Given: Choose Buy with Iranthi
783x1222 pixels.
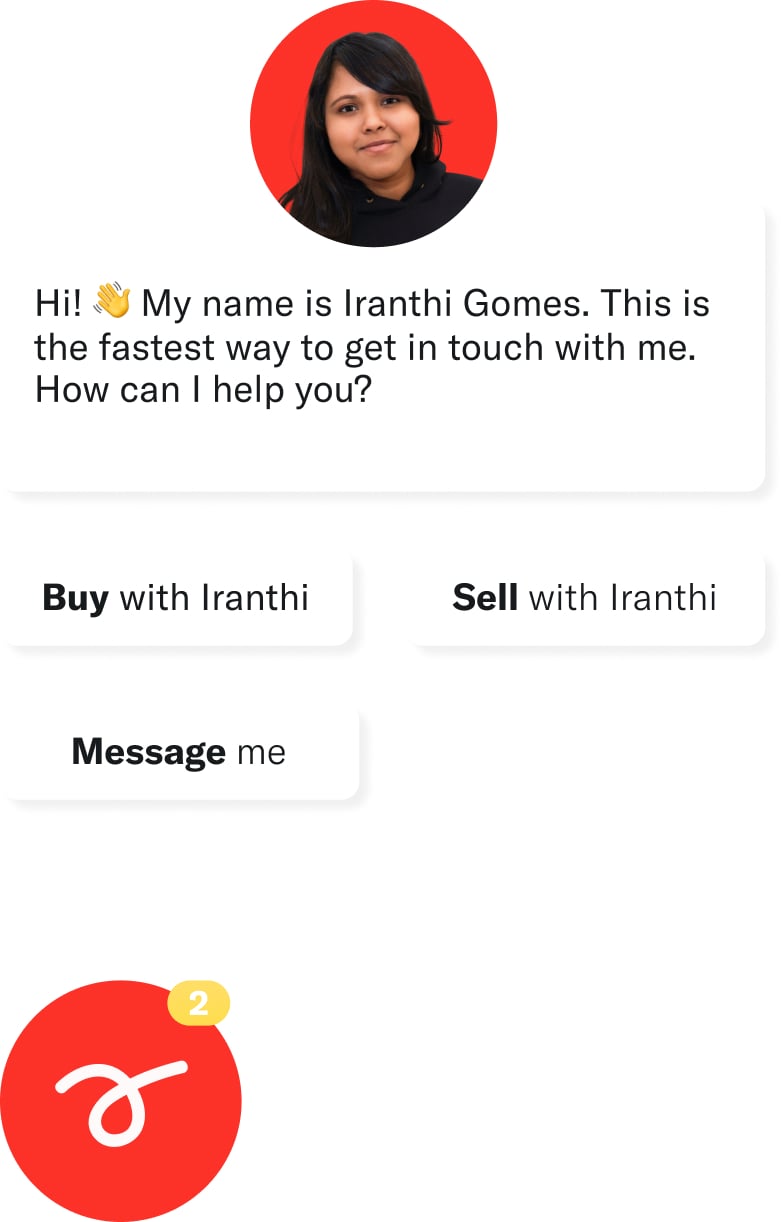Looking at the screenshot, I should (176, 598).
